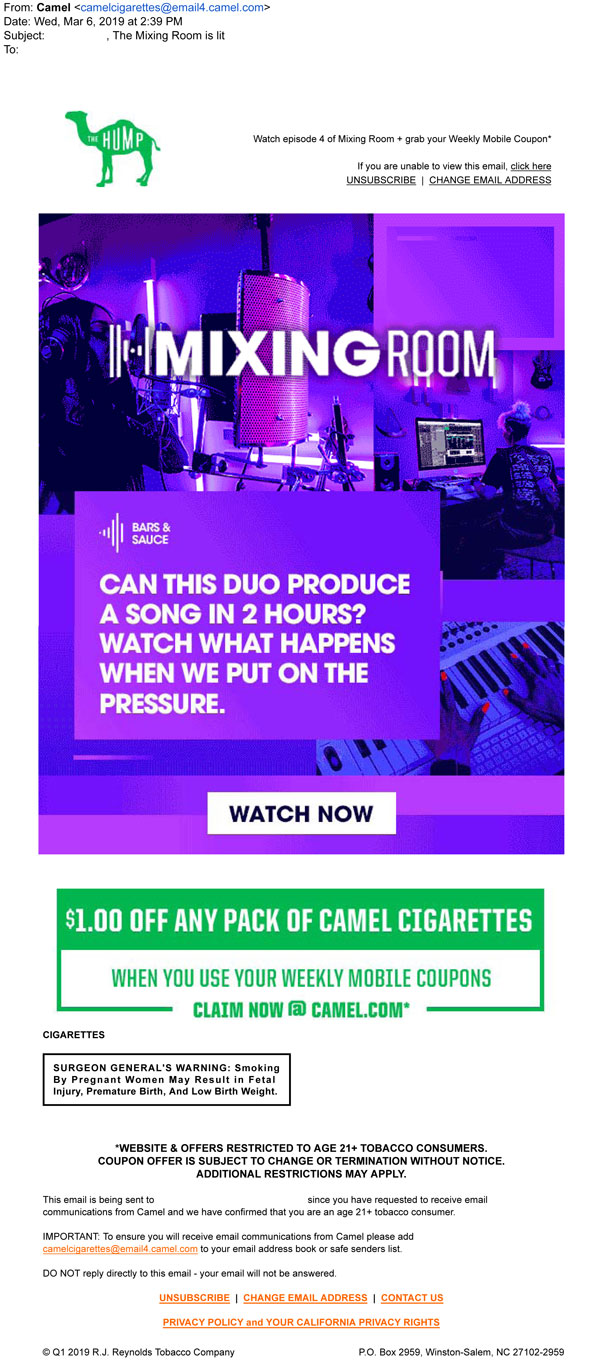This screenshot has width=600, height=1363.
Task: Open the CONTACT US link
Action: pos(412,1298)
